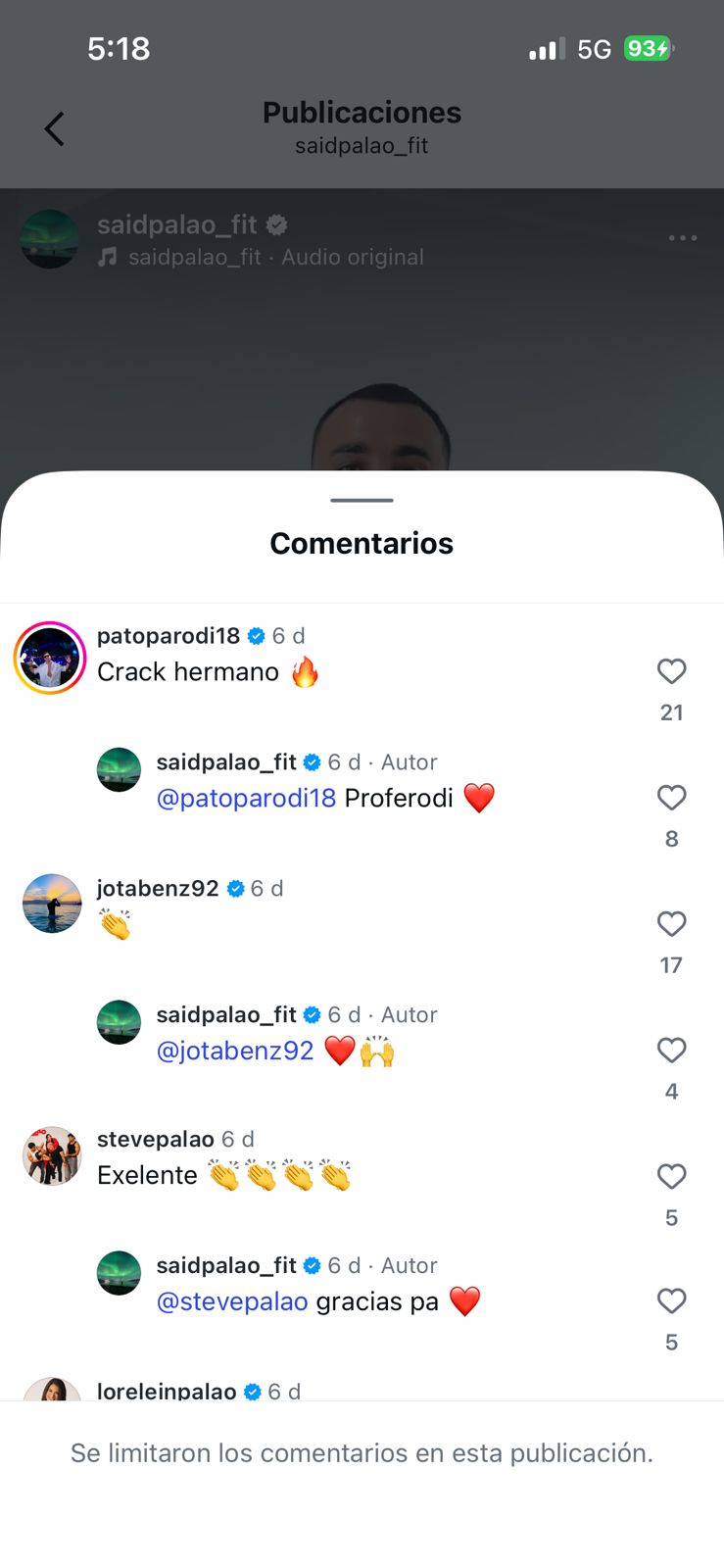This screenshot has height=1568, width=724.
Task: Tap the heart emoji in gracias pa reply
Action: [464, 1300]
